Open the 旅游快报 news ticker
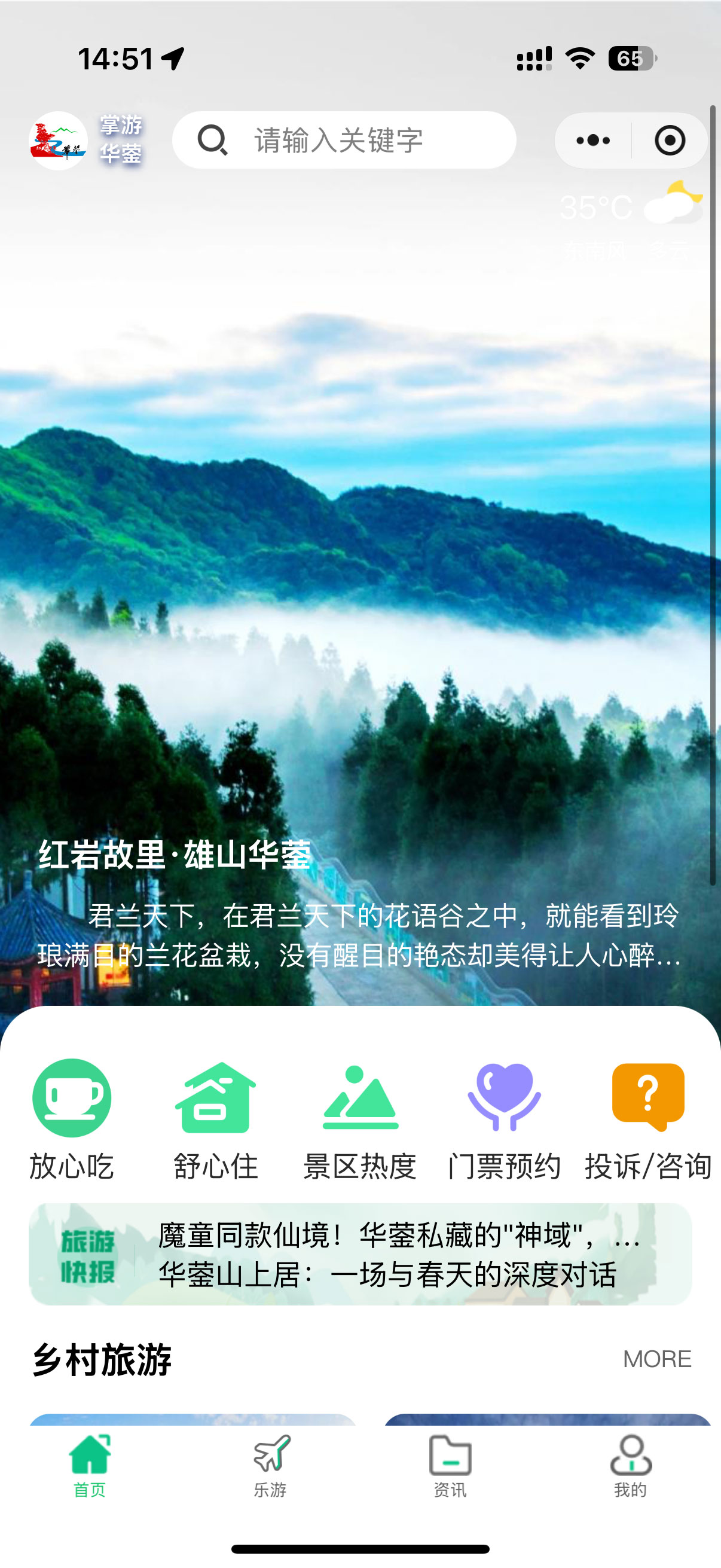 click(360, 1254)
